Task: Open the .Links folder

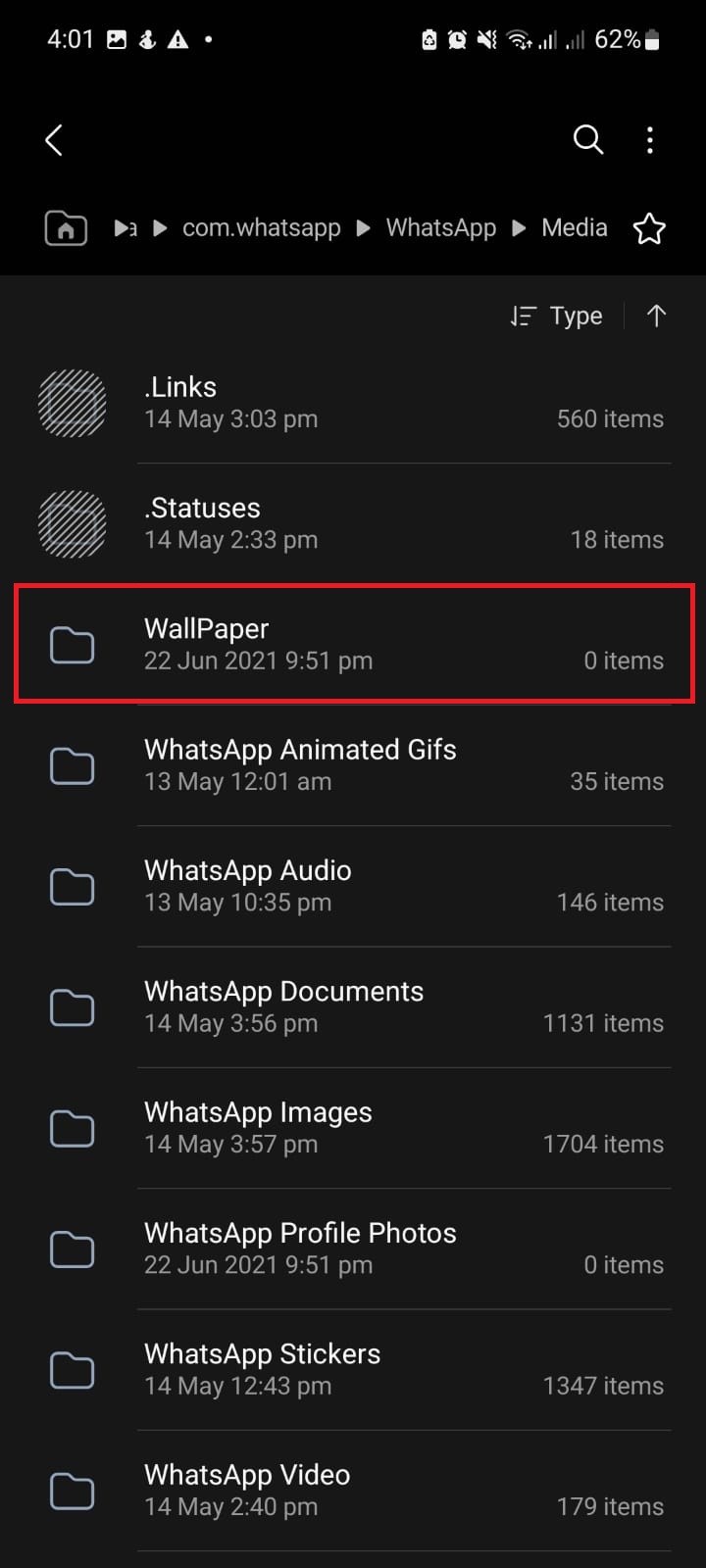Action: tap(353, 403)
